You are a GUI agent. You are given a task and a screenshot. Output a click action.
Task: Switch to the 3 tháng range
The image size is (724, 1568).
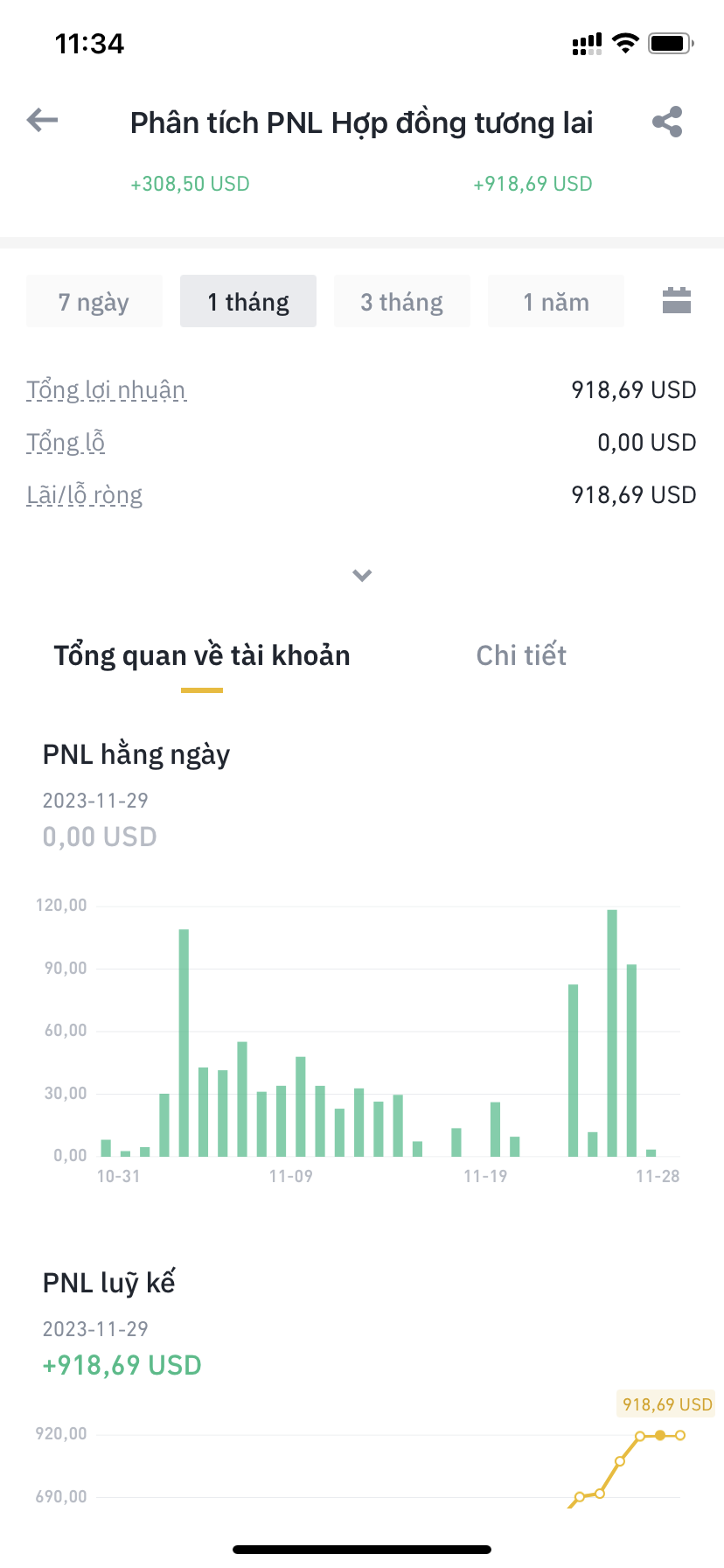click(402, 302)
